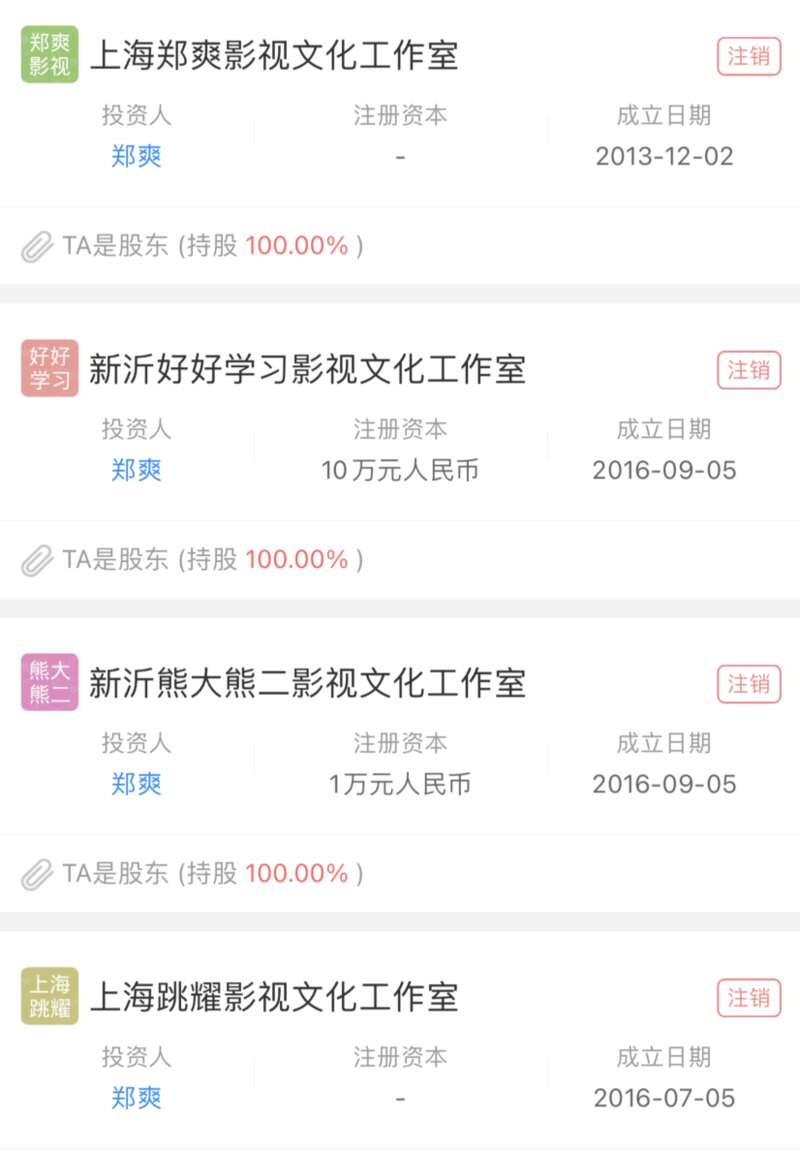The width and height of the screenshot is (800, 1151).
Task: Tap investor 郑爽 under 上海郑爽影视文化工作室
Action: (x=136, y=156)
